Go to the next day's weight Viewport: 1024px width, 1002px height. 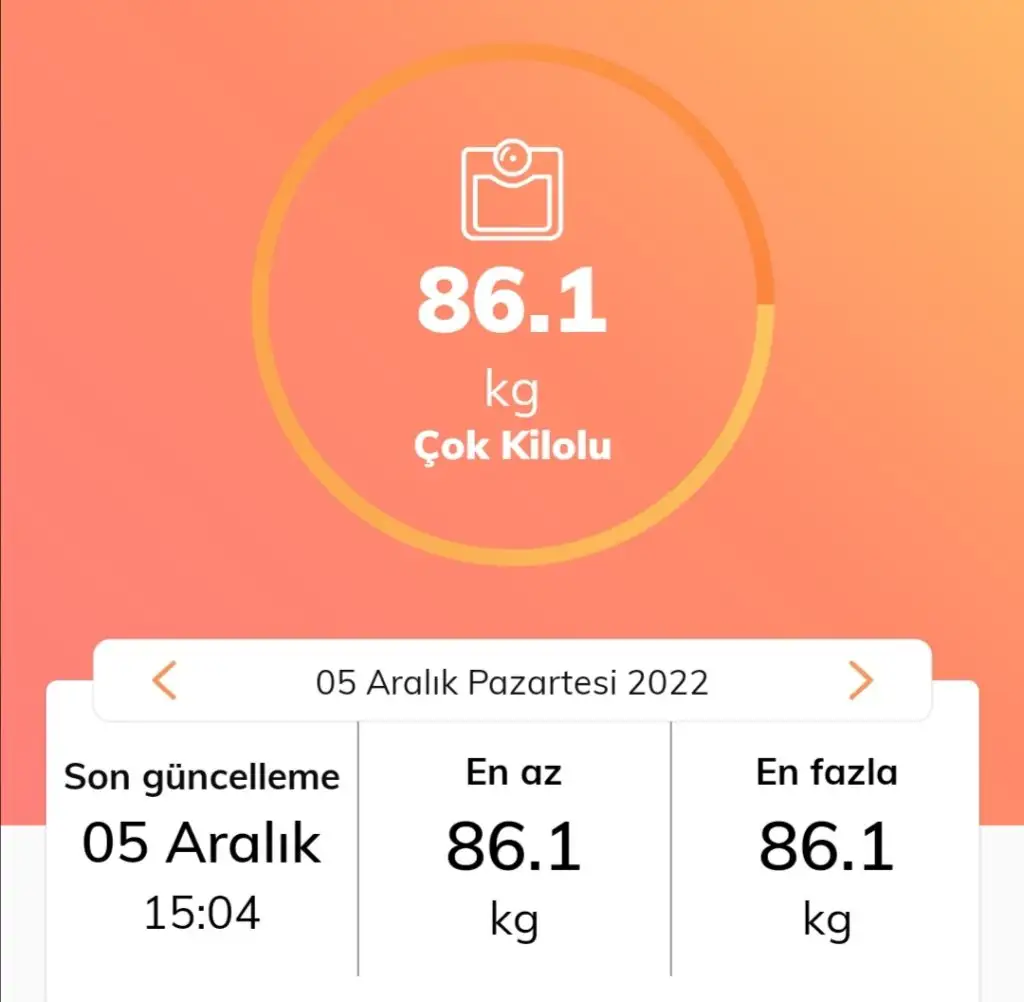click(x=859, y=681)
